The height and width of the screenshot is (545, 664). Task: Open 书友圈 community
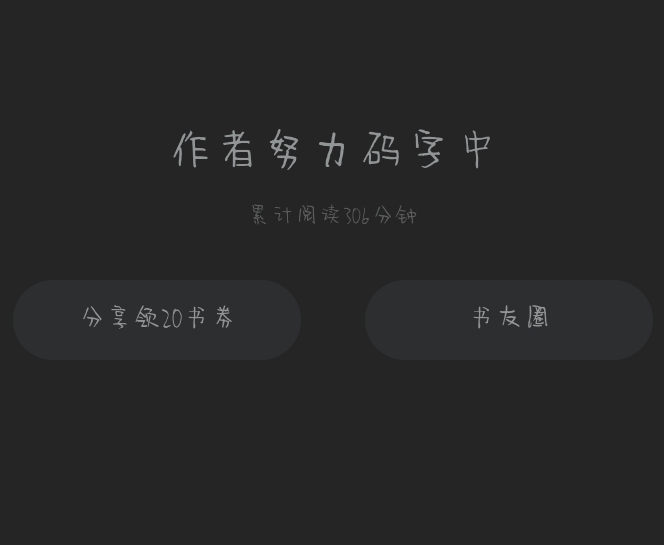[x=509, y=319]
